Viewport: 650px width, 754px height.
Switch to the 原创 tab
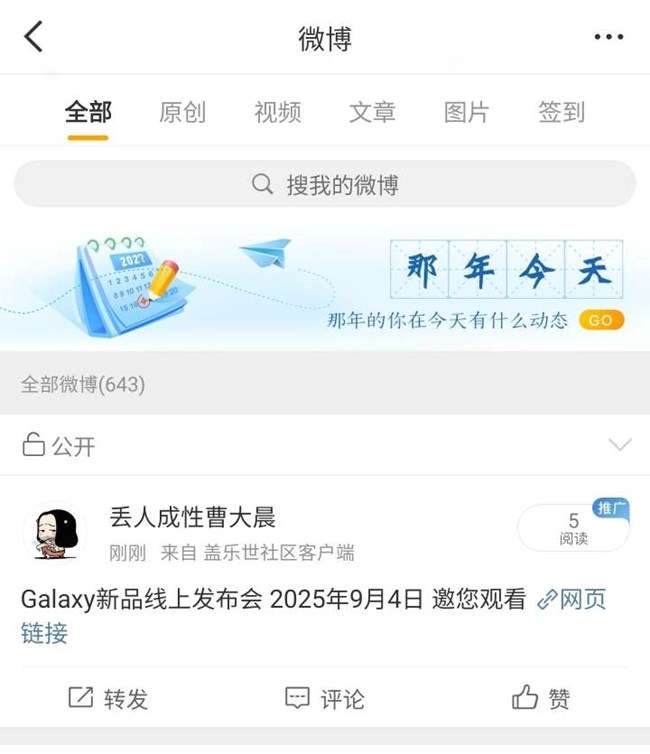tap(182, 112)
